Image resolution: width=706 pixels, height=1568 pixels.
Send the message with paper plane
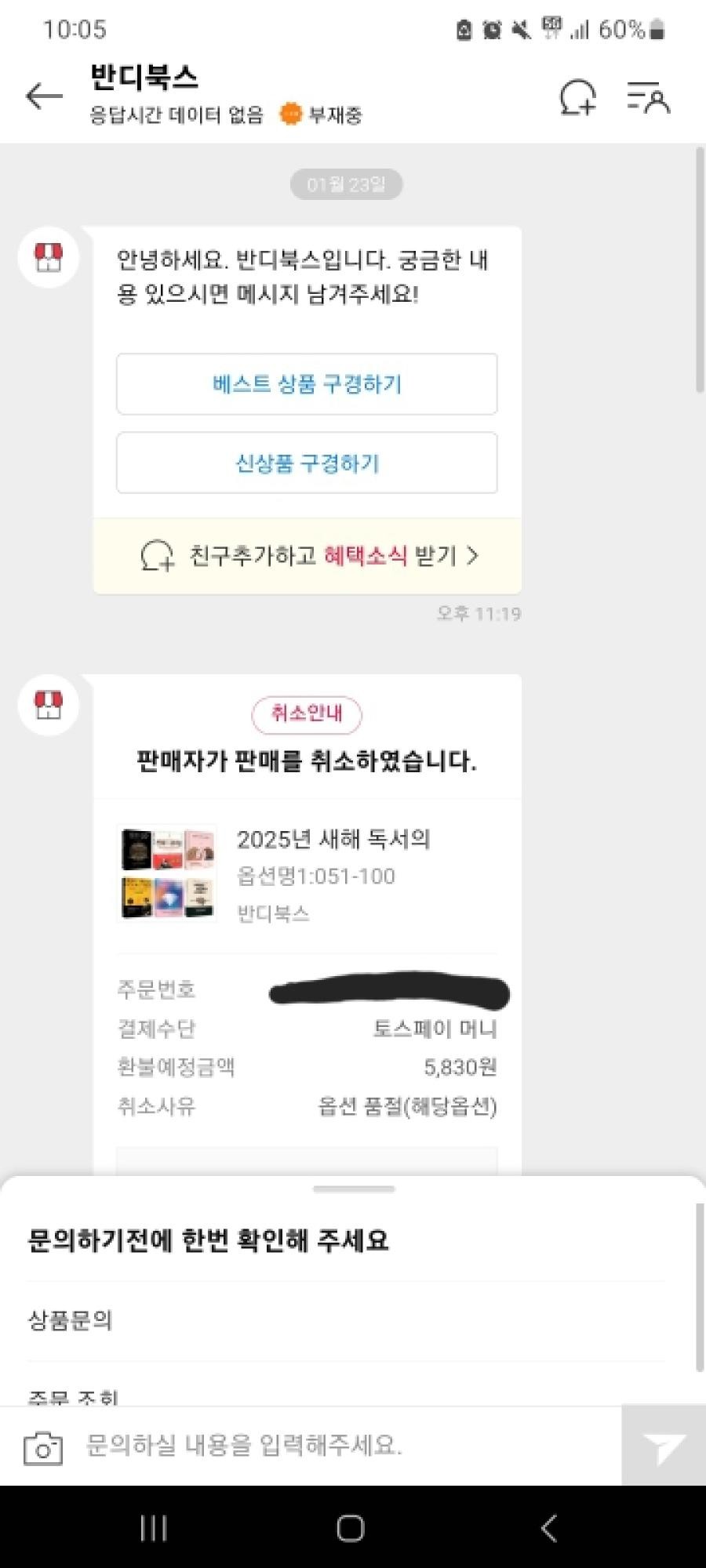coord(663,1446)
